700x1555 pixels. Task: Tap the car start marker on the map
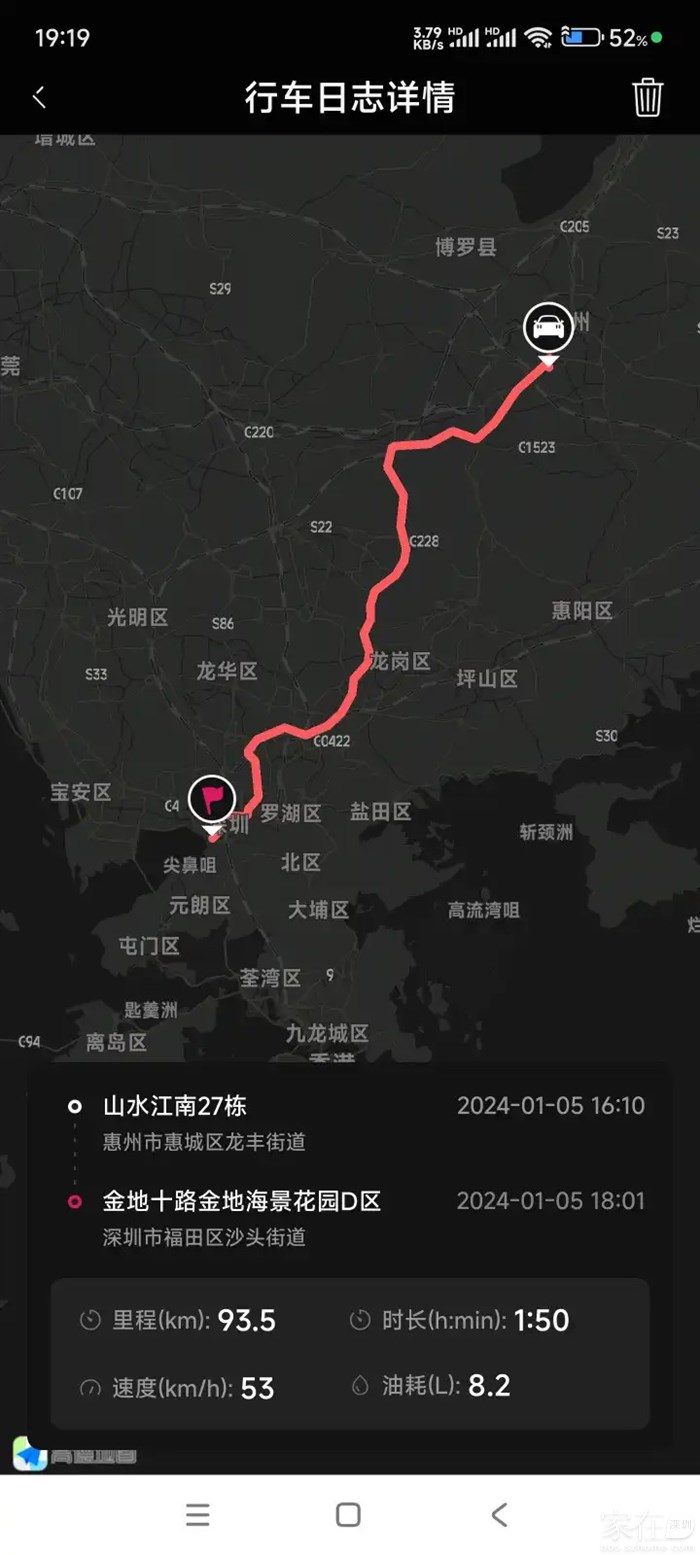pos(548,327)
